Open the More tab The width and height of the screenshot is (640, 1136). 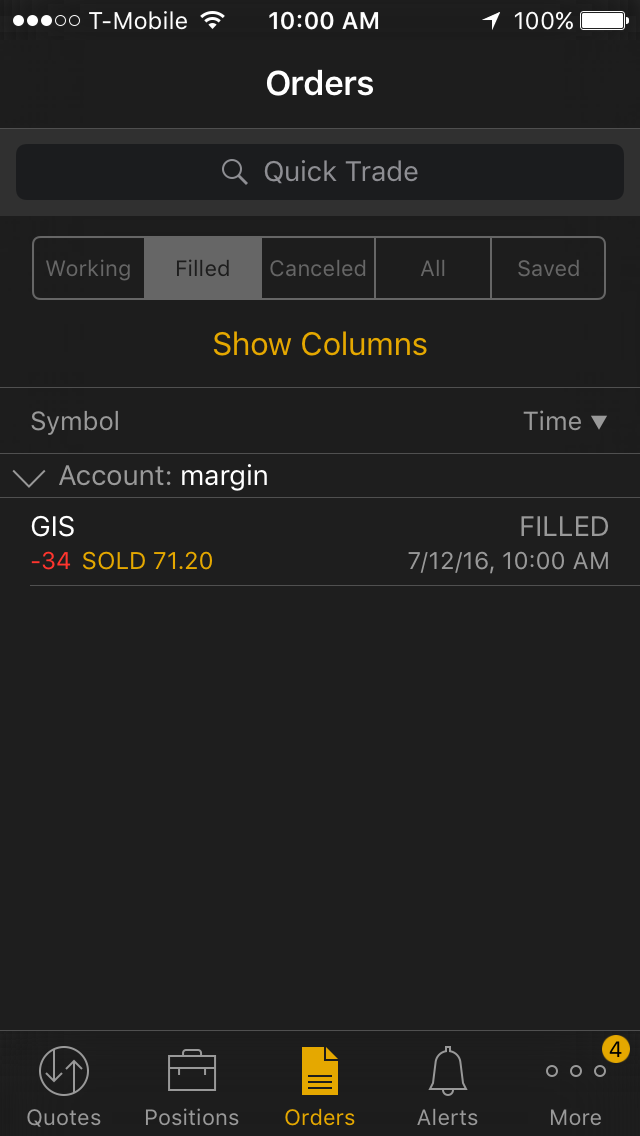click(x=576, y=1086)
